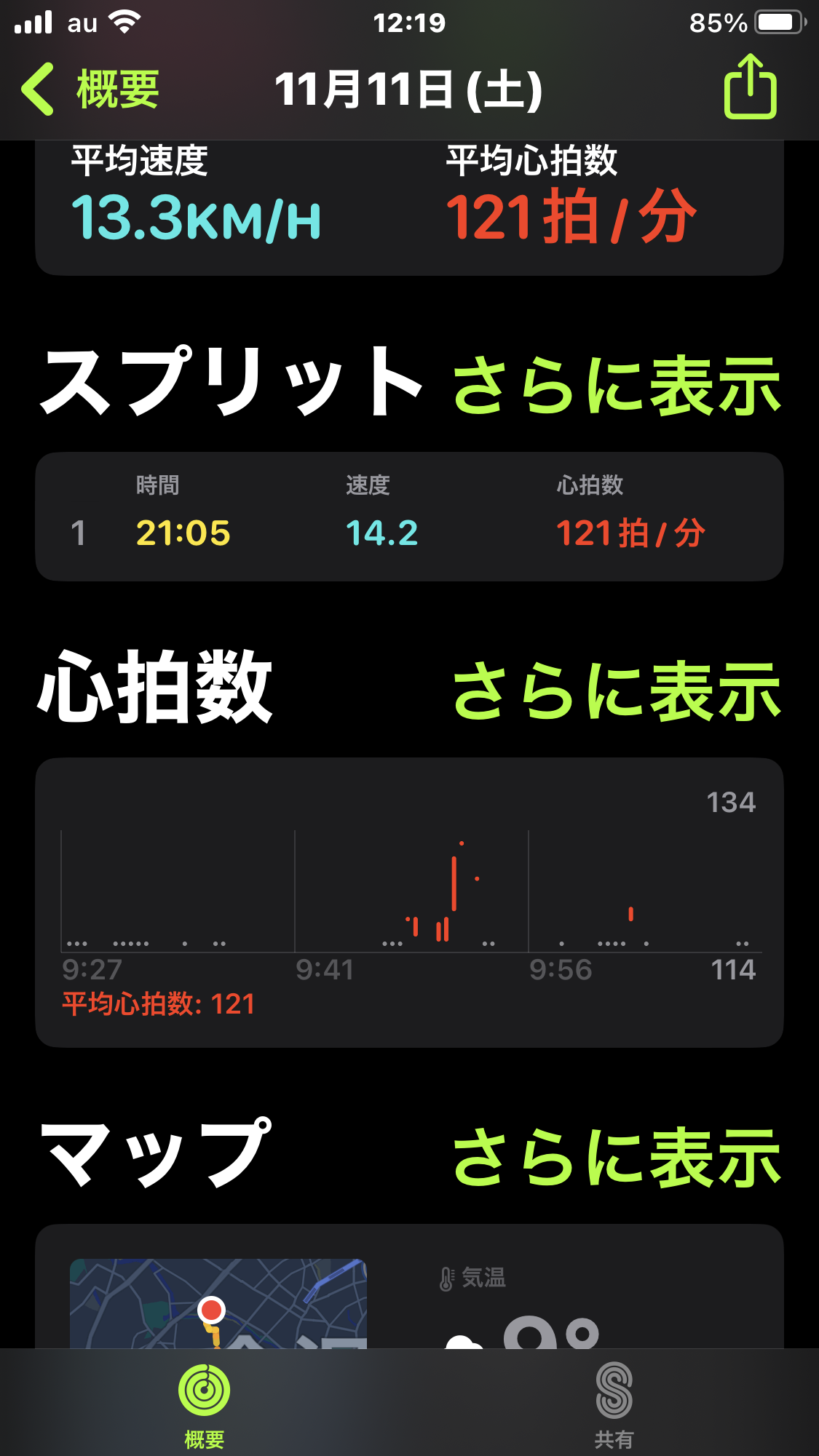819x1456 pixels.
Task: Show more for マップ section
Action: pos(616,1157)
